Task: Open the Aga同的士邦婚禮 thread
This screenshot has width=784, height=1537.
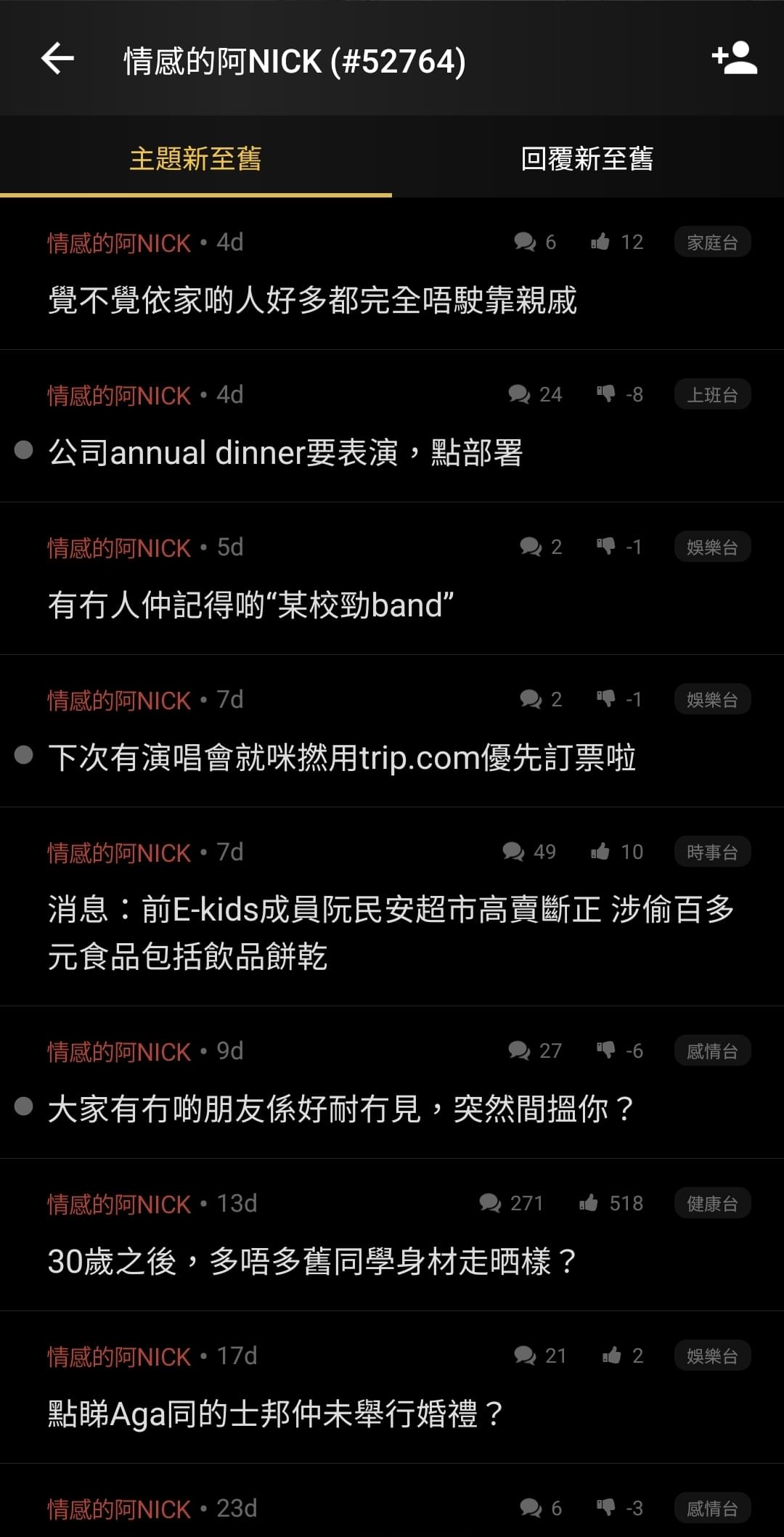Action: pyautogui.click(x=392, y=1387)
